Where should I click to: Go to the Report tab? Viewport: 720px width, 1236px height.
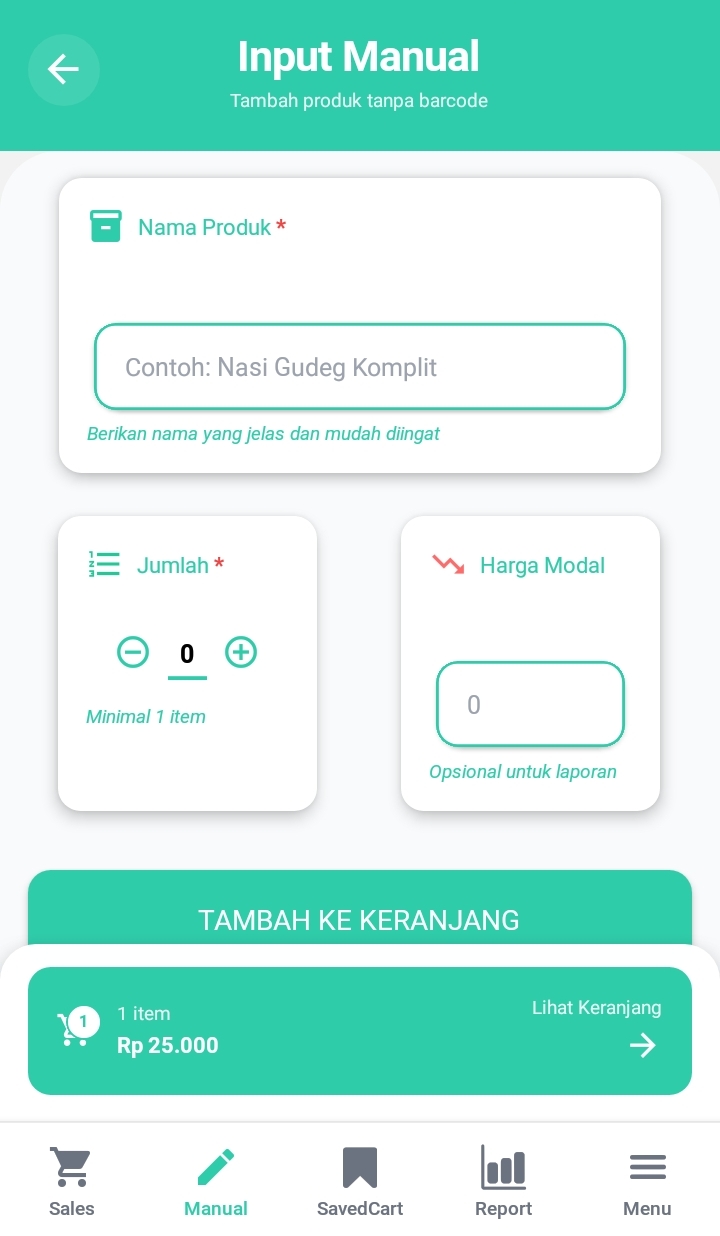tap(504, 1180)
